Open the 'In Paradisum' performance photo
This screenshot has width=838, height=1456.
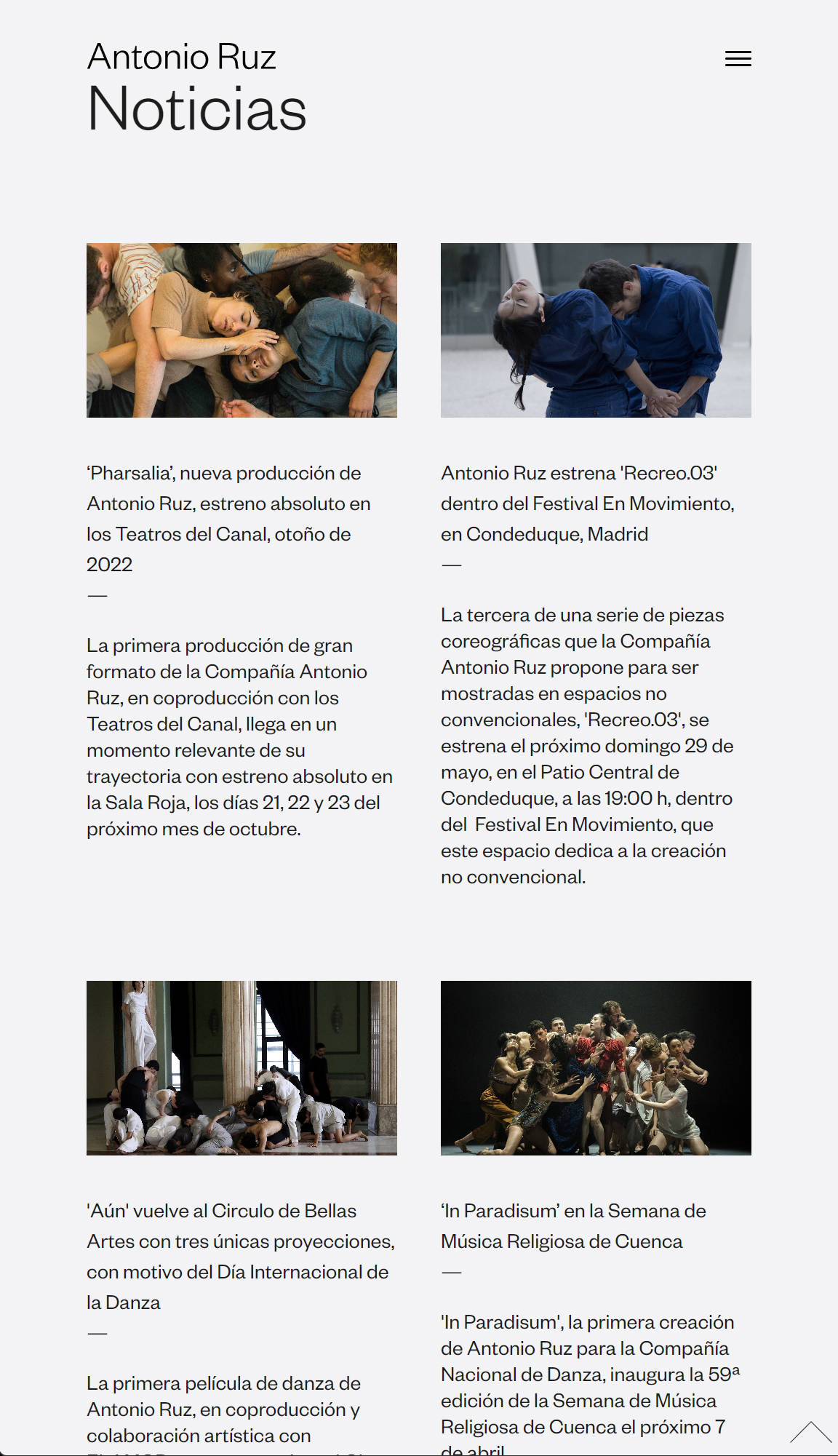point(596,1067)
